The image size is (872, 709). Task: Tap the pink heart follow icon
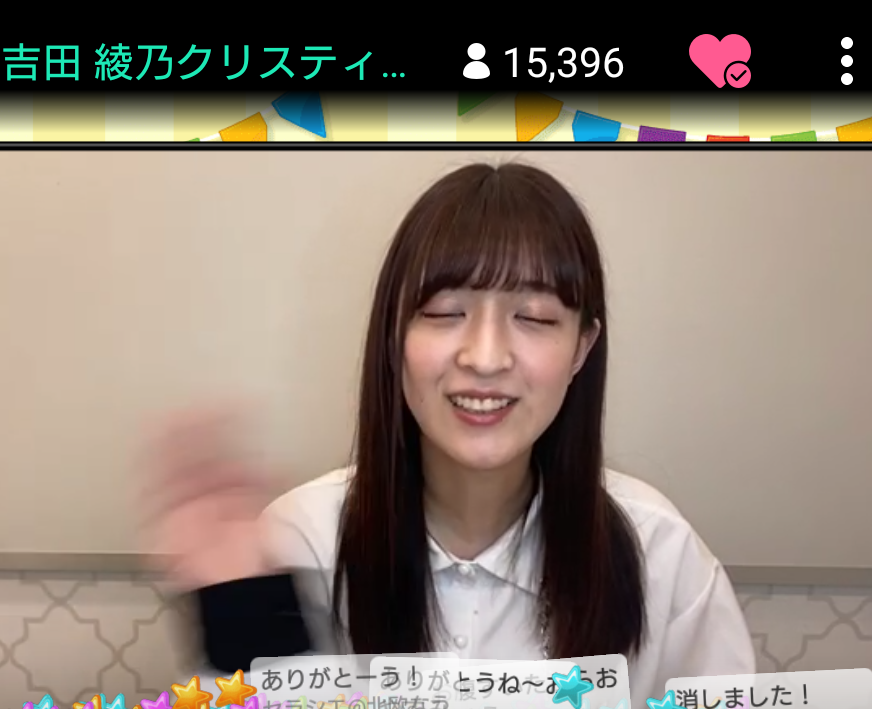point(719,61)
